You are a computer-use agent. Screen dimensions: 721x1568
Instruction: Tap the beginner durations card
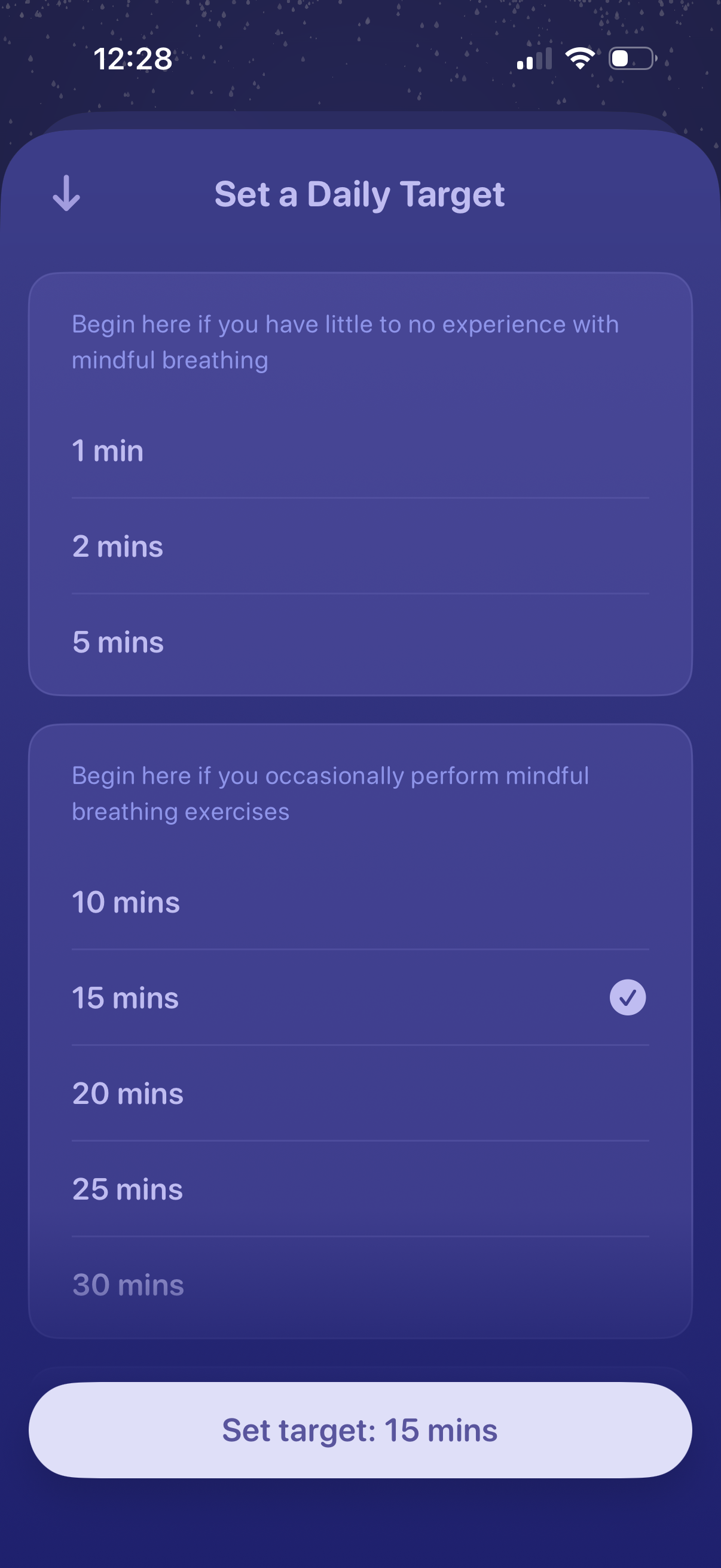click(360, 484)
